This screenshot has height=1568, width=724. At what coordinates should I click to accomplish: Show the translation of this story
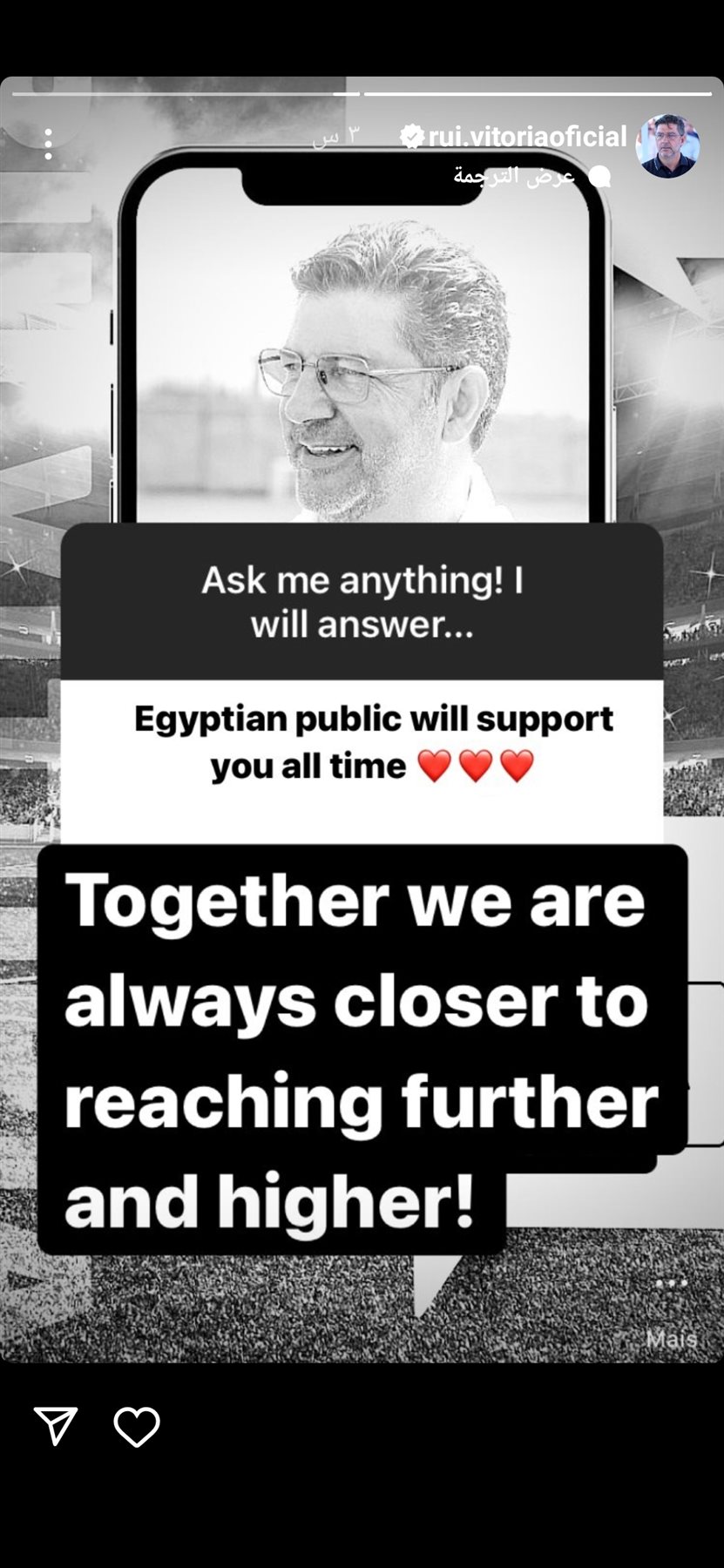tap(514, 176)
